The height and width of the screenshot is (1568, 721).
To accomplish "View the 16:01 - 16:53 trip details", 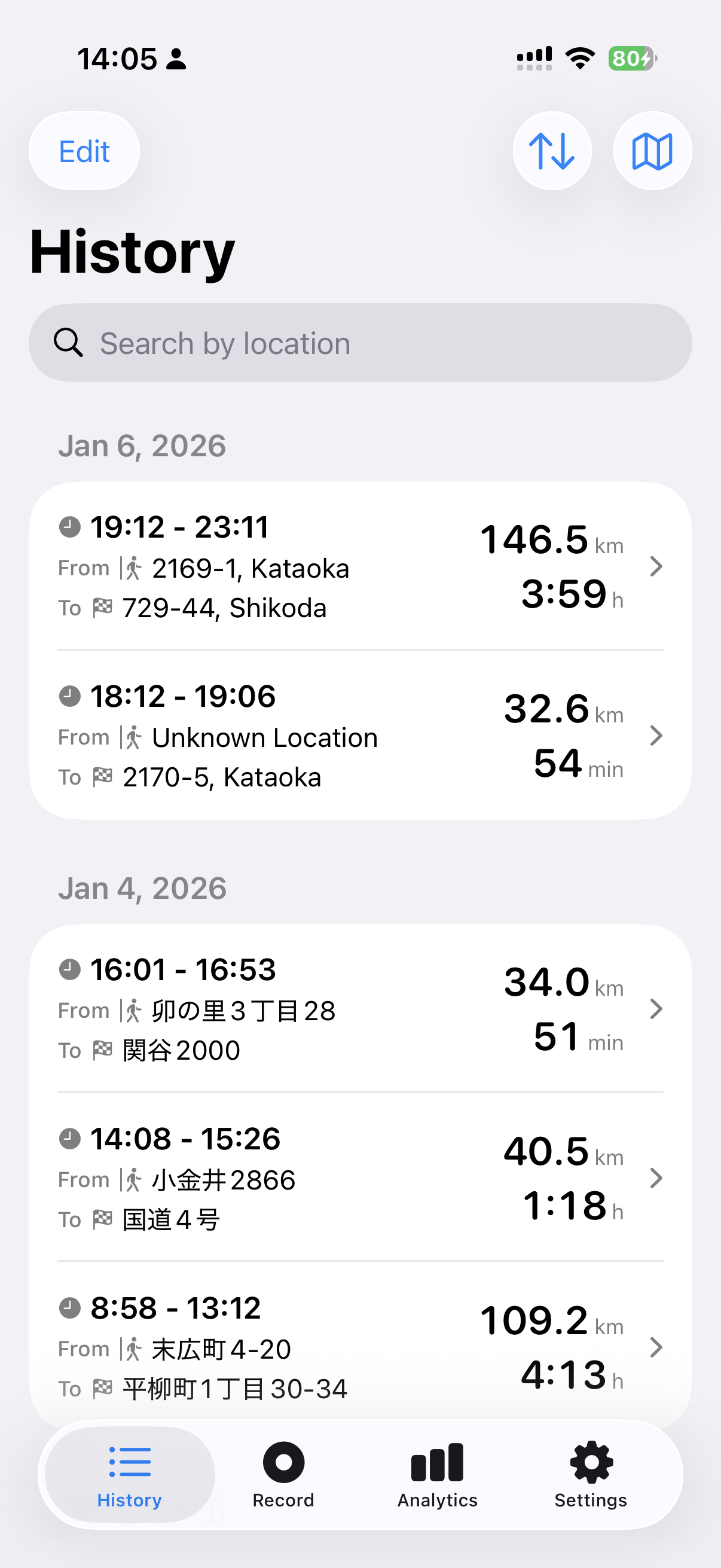I will 360,1009.
